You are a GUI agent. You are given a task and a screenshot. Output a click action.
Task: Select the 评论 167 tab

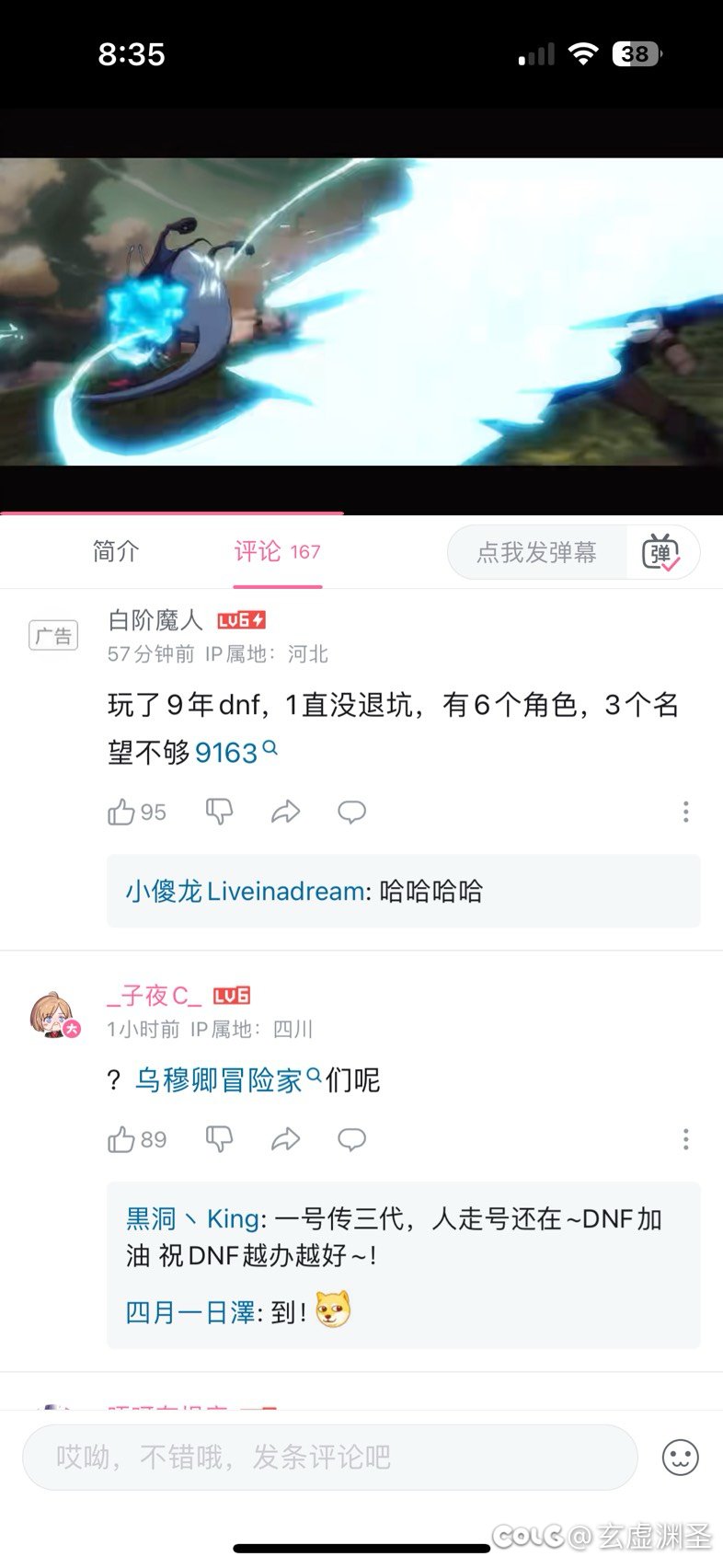277,552
